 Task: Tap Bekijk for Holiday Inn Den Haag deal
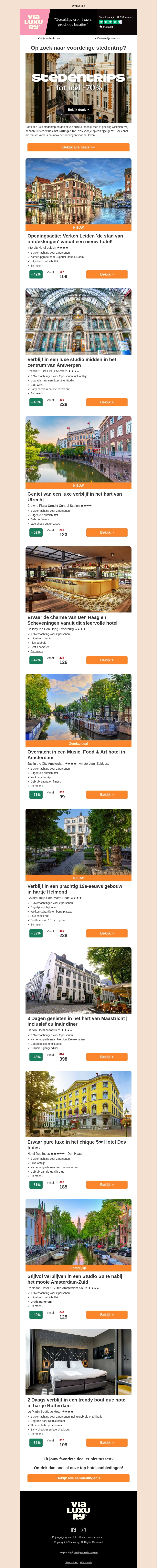coord(107,660)
